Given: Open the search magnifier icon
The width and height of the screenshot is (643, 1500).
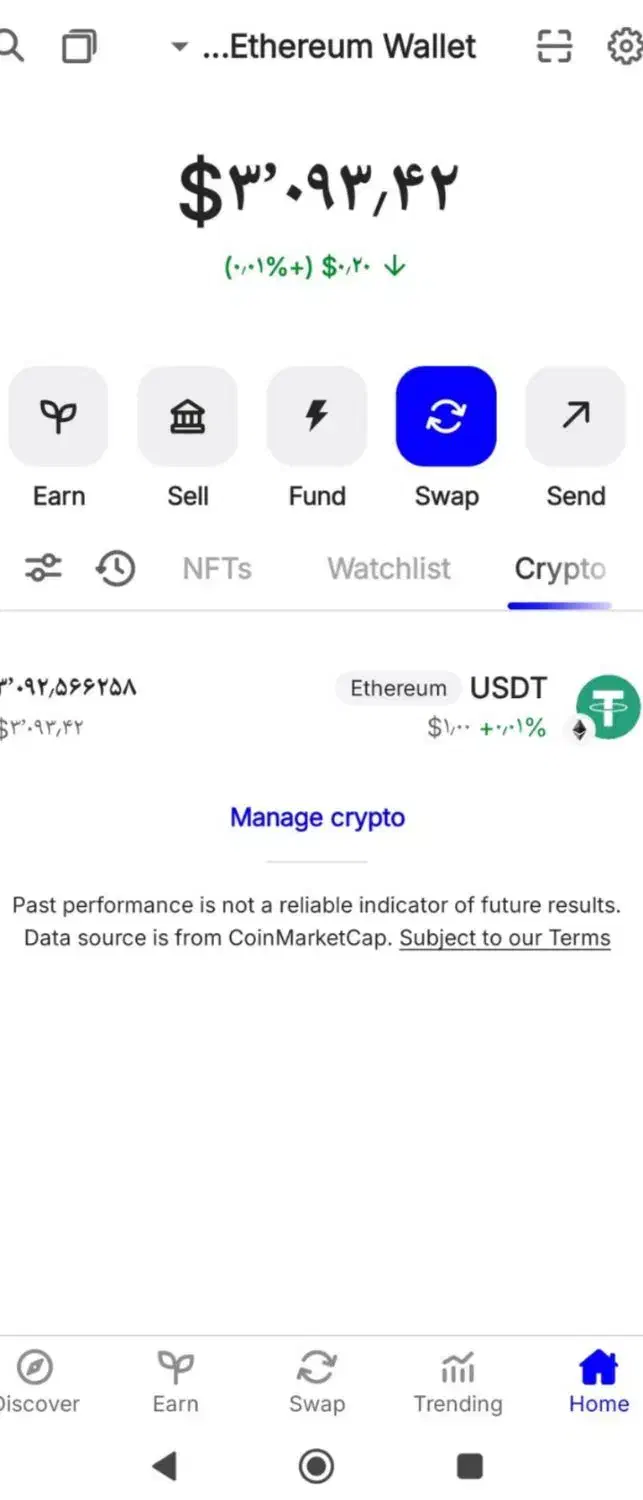Looking at the screenshot, I should [10, 46].
